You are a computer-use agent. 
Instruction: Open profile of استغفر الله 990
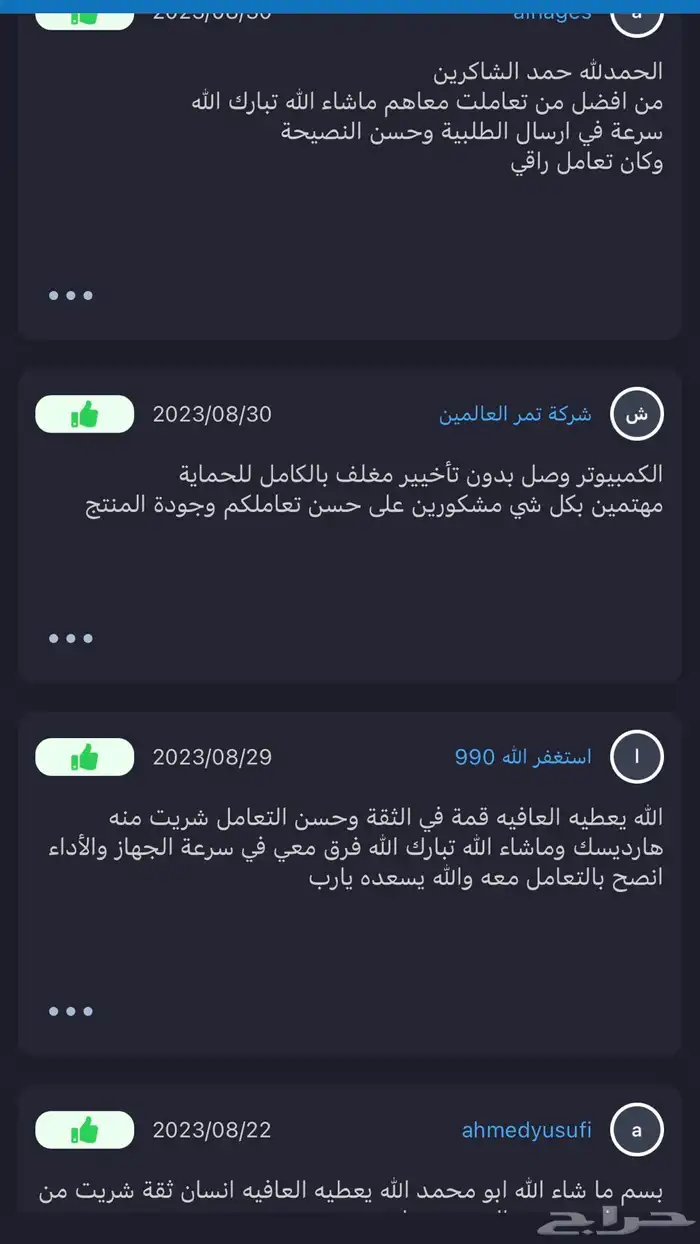click(x=523, y=757)
